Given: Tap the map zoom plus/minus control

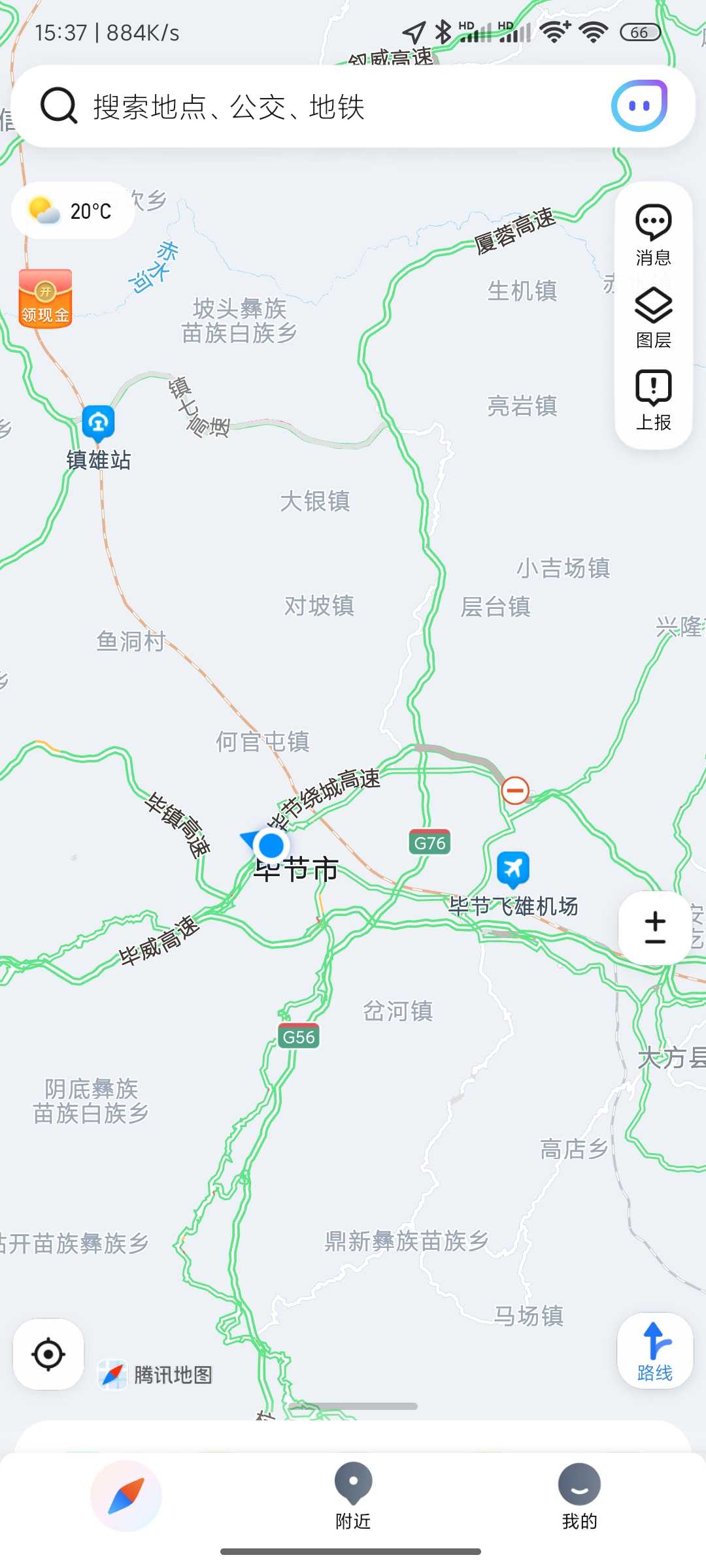Looking at the screenshot, I should pyautogui.click(x=654, y=928).
